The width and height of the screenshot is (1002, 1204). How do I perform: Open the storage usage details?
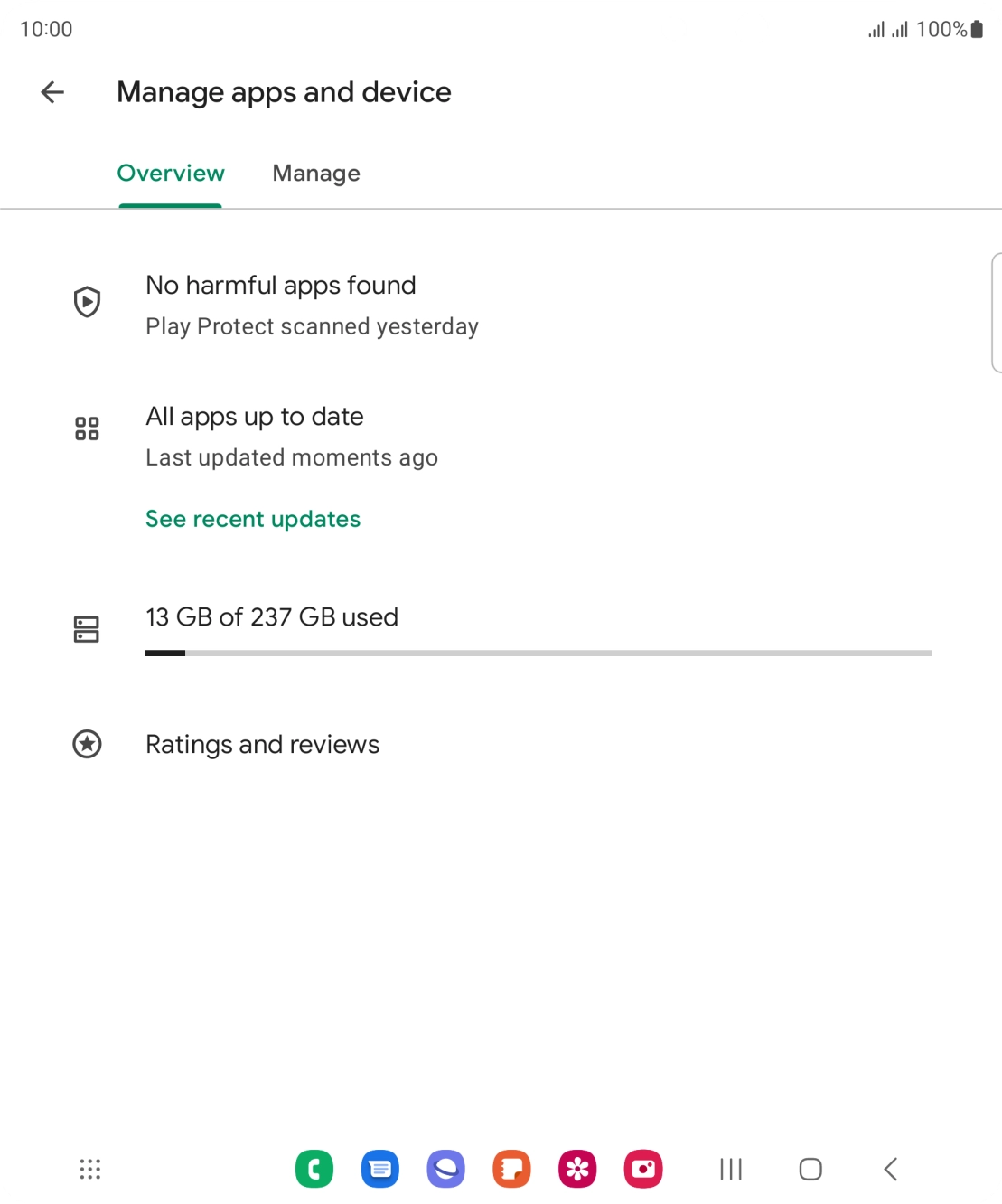pyautogui.click(x=271, y=618)
